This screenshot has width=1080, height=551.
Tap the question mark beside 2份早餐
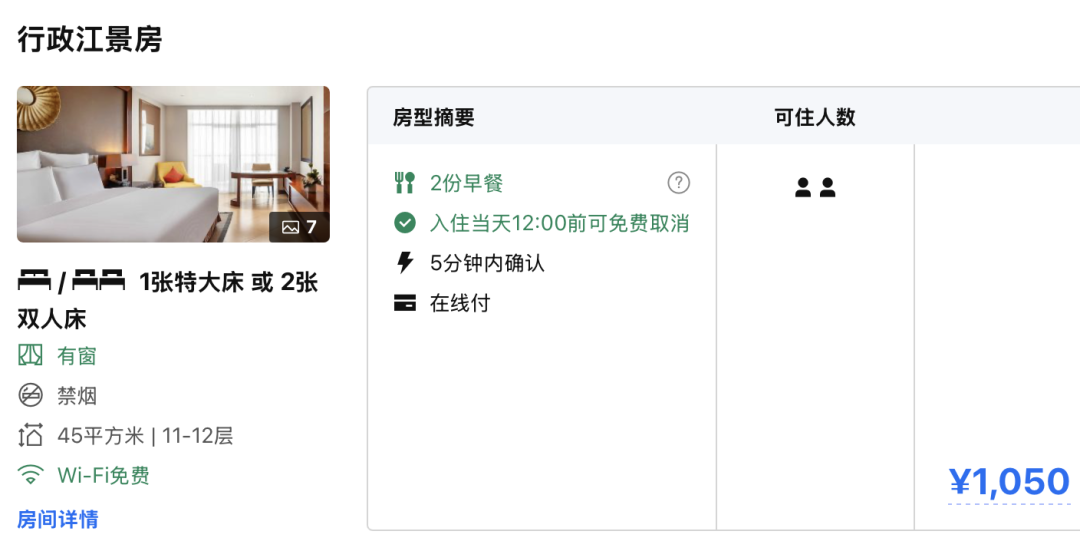coord(679,183)
